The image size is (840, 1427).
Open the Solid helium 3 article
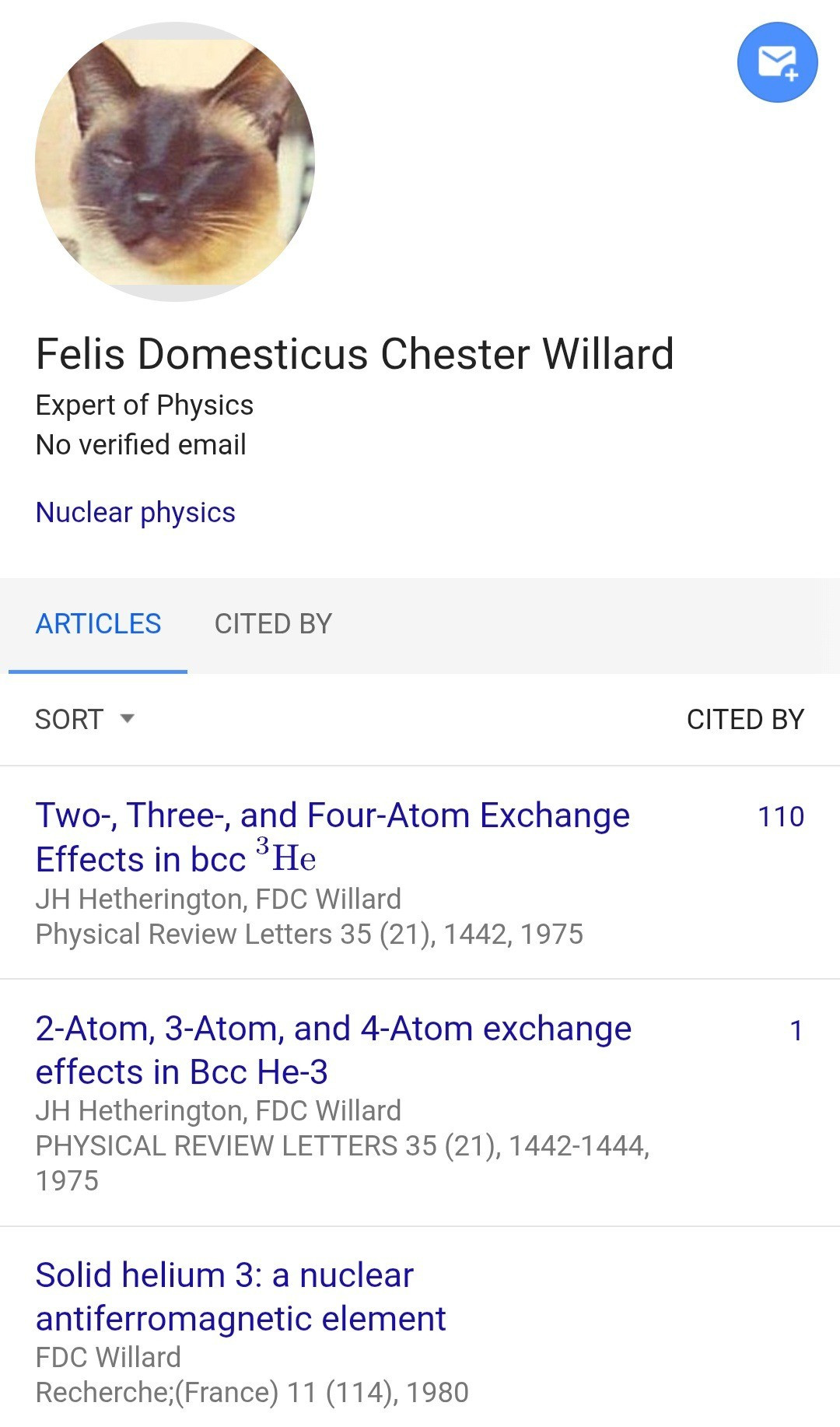(240, 1296)
